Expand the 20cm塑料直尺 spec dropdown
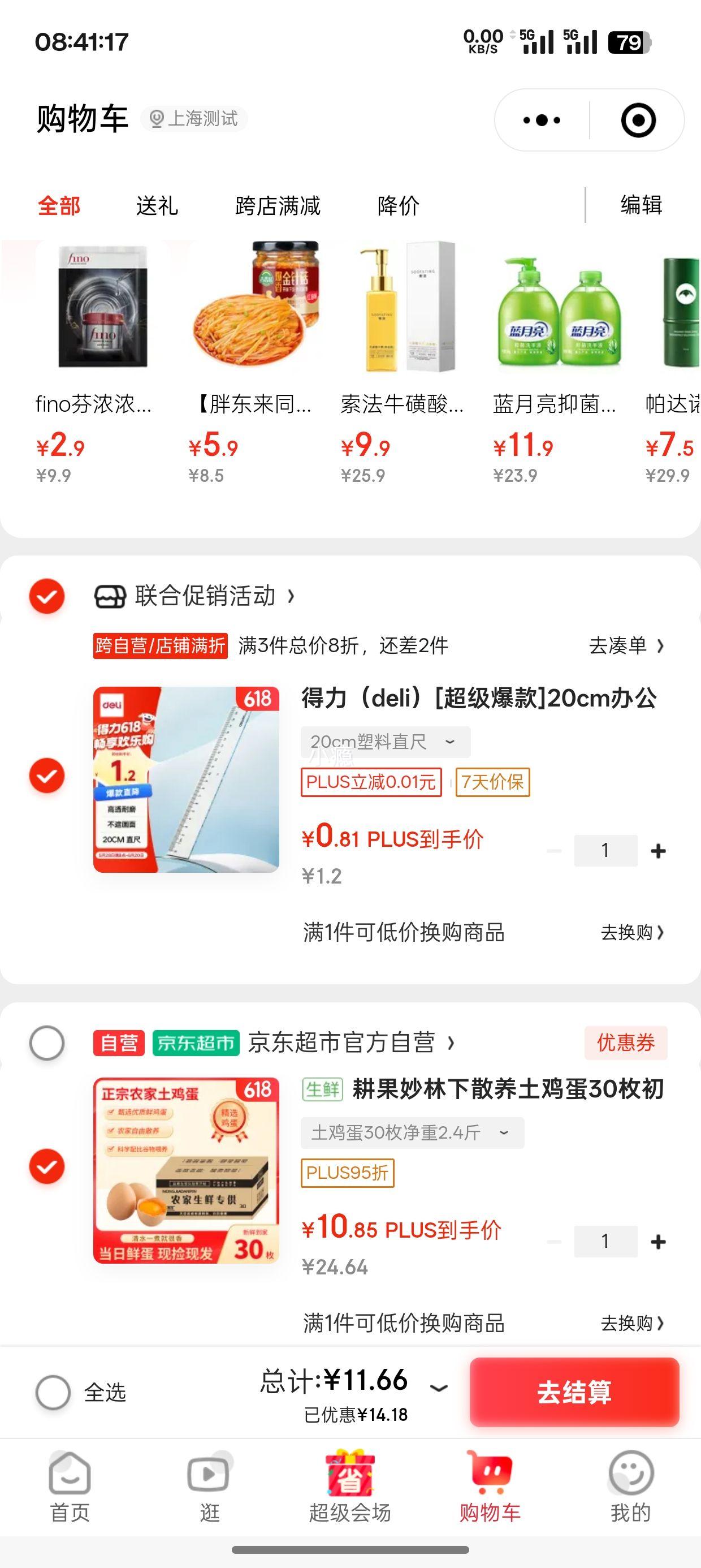The height and width of the screenshot is (1568, 701). [x=384, y=742]
